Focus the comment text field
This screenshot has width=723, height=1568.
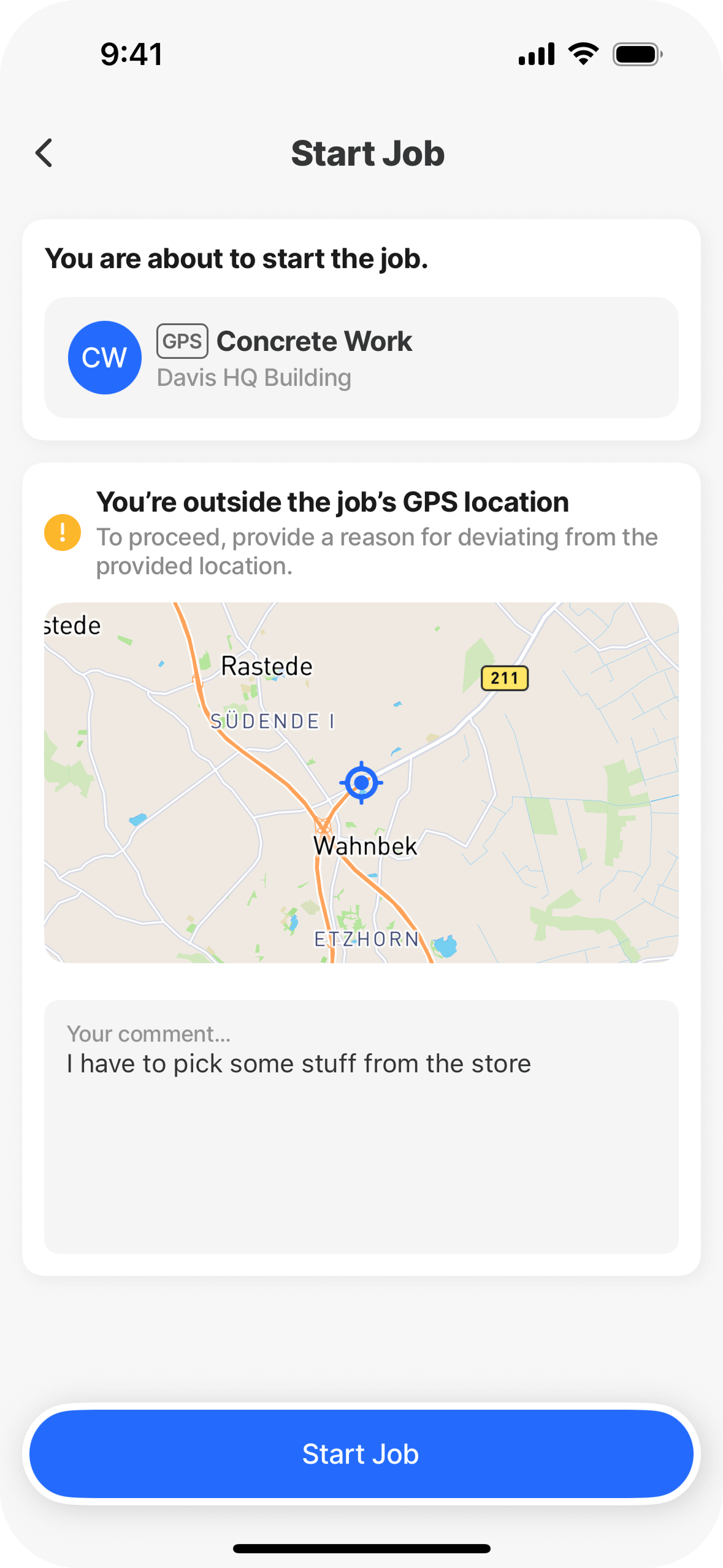point(361,1126)
